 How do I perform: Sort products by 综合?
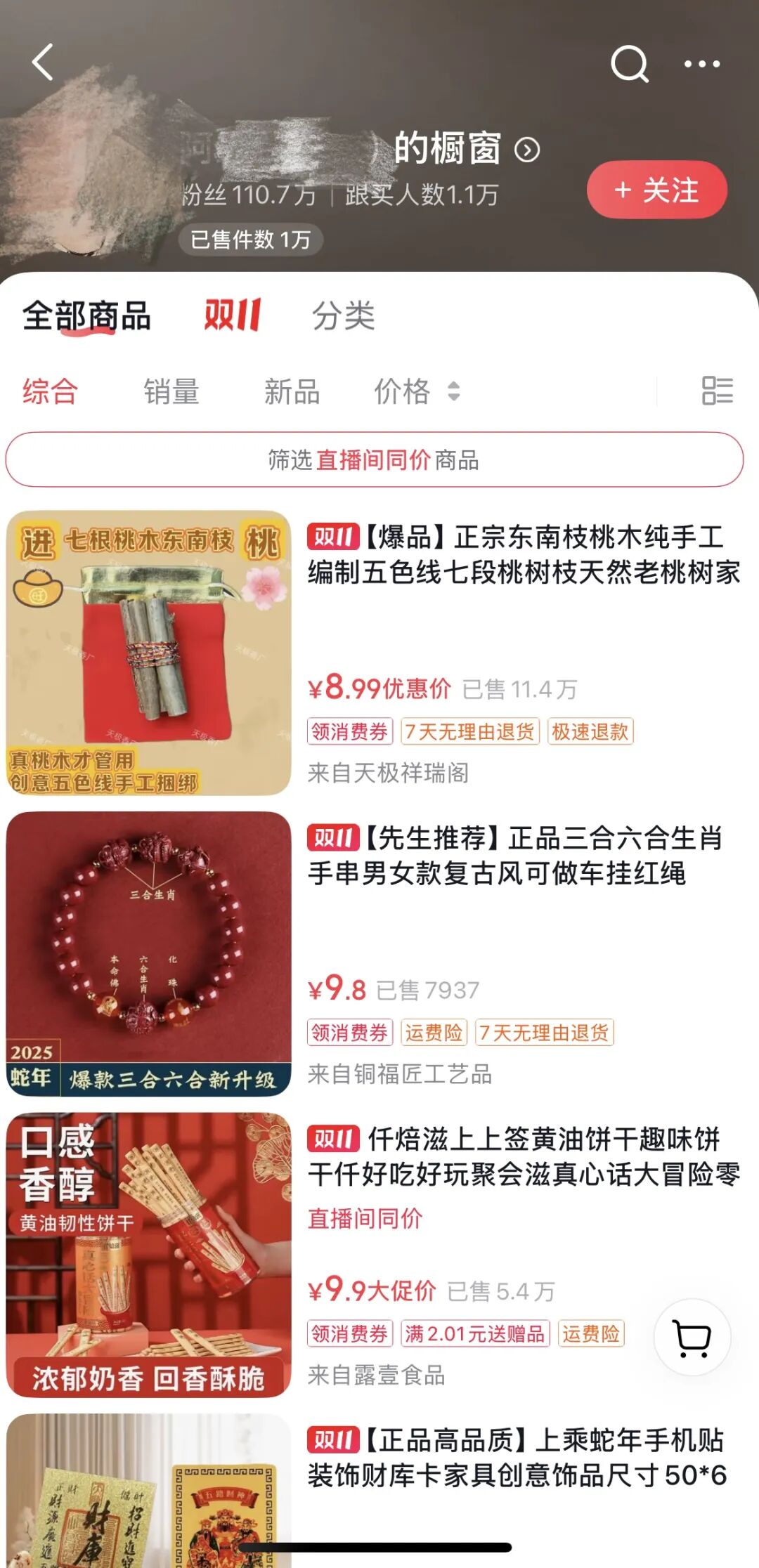click(x=50, y=391)
